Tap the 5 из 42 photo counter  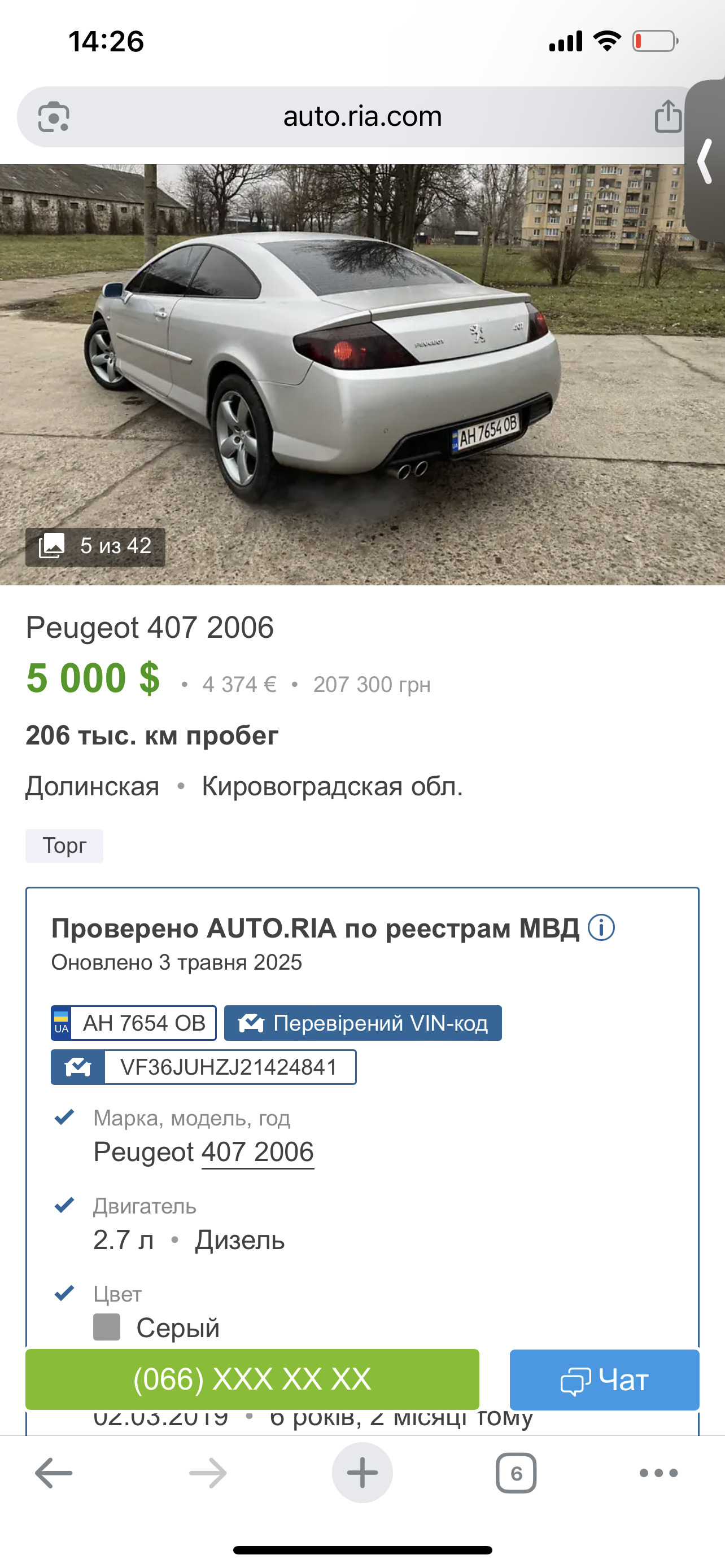95,546
